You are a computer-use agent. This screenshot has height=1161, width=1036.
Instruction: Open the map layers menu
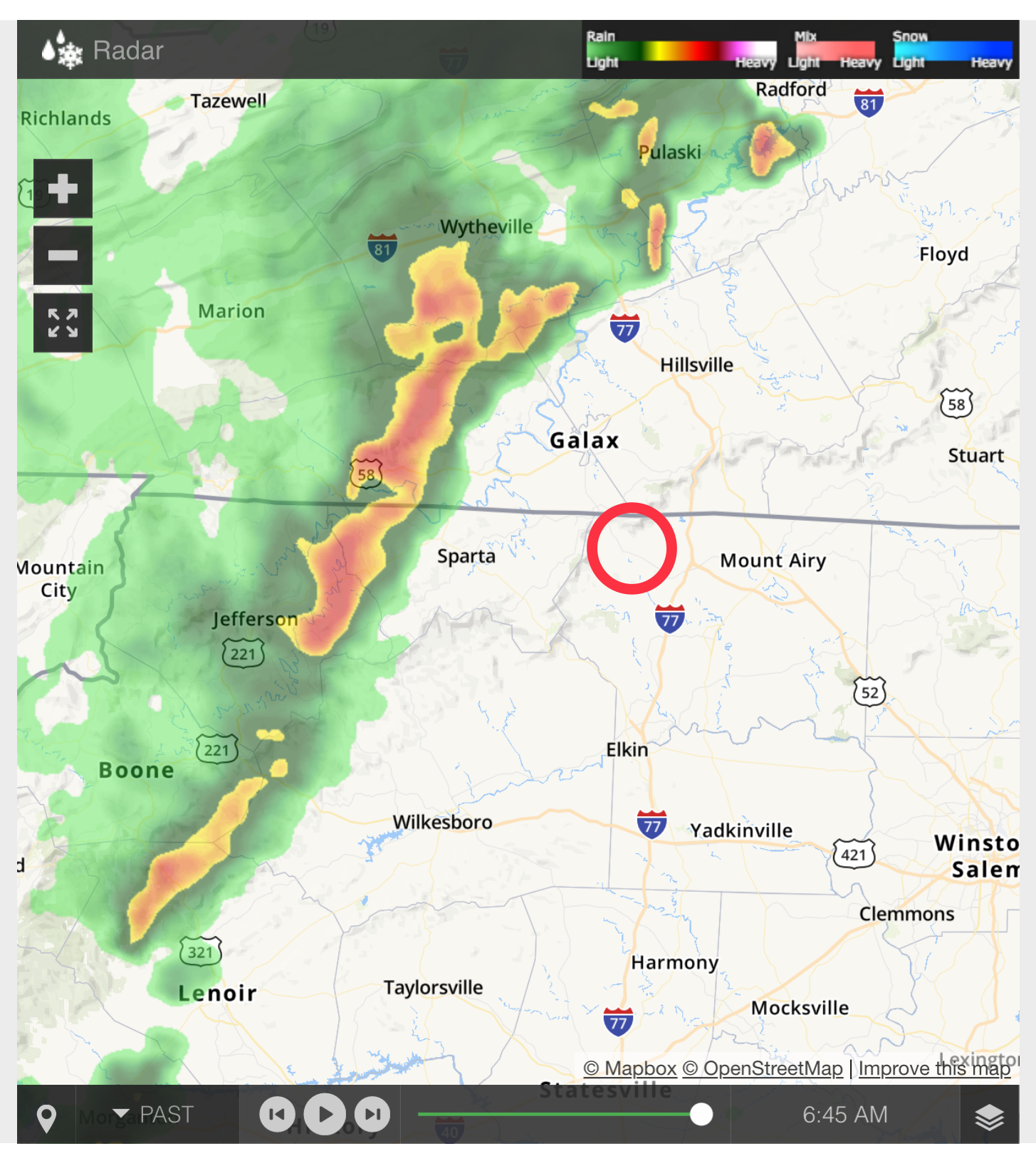[x=989, y=1116]
